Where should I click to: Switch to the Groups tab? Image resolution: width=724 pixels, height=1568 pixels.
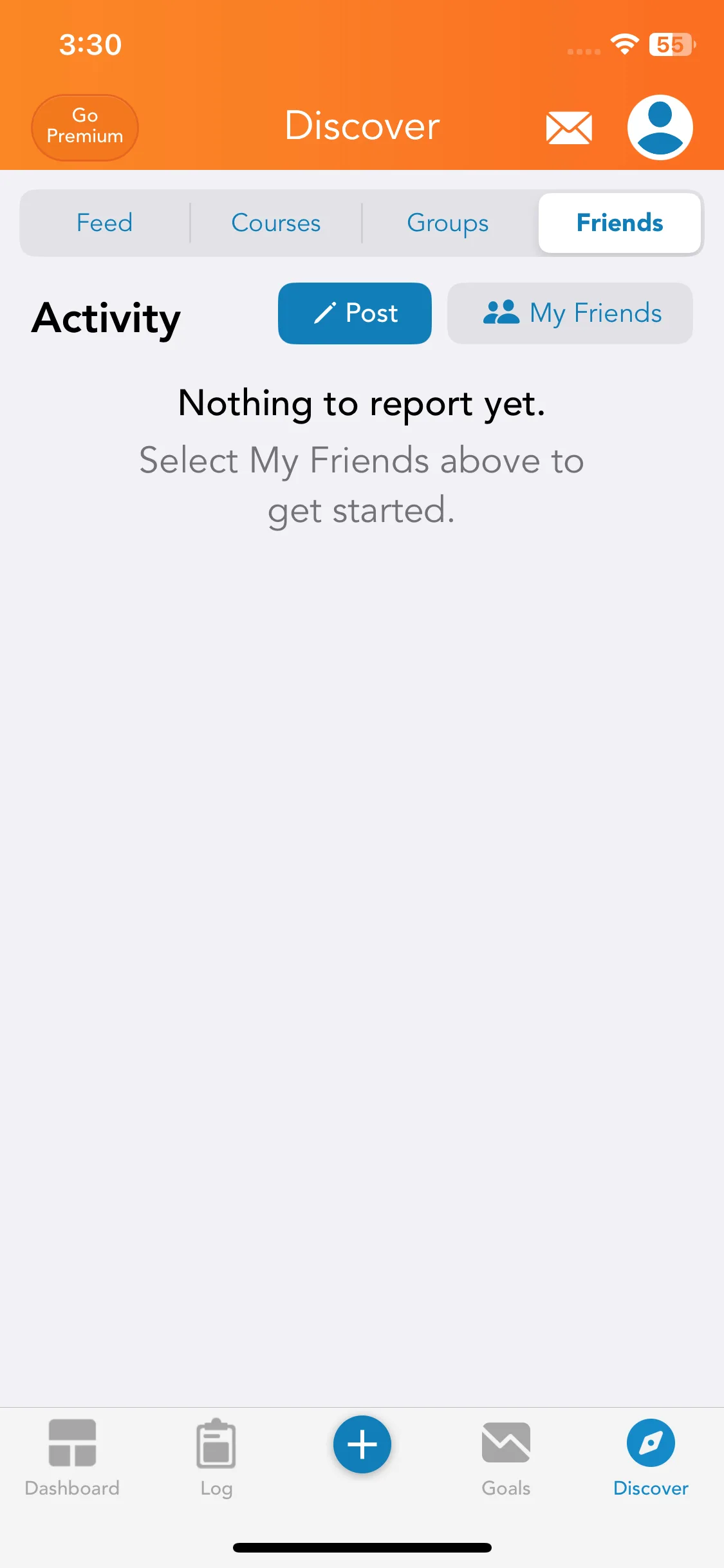pyautogui.click(x=448, y=223)
